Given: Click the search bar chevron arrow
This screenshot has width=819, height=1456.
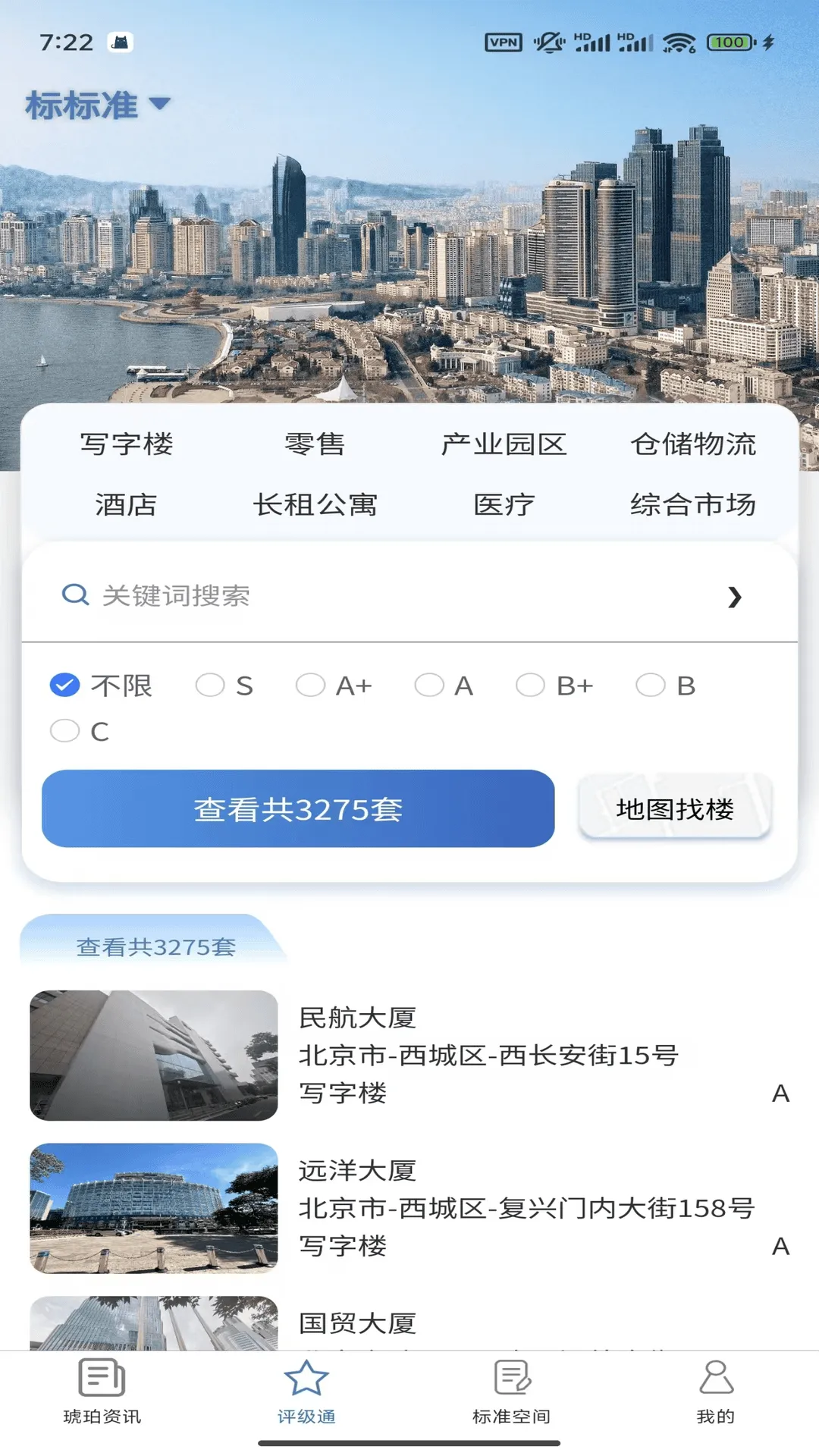Looking at the screenshot, I should pos(734,598).
